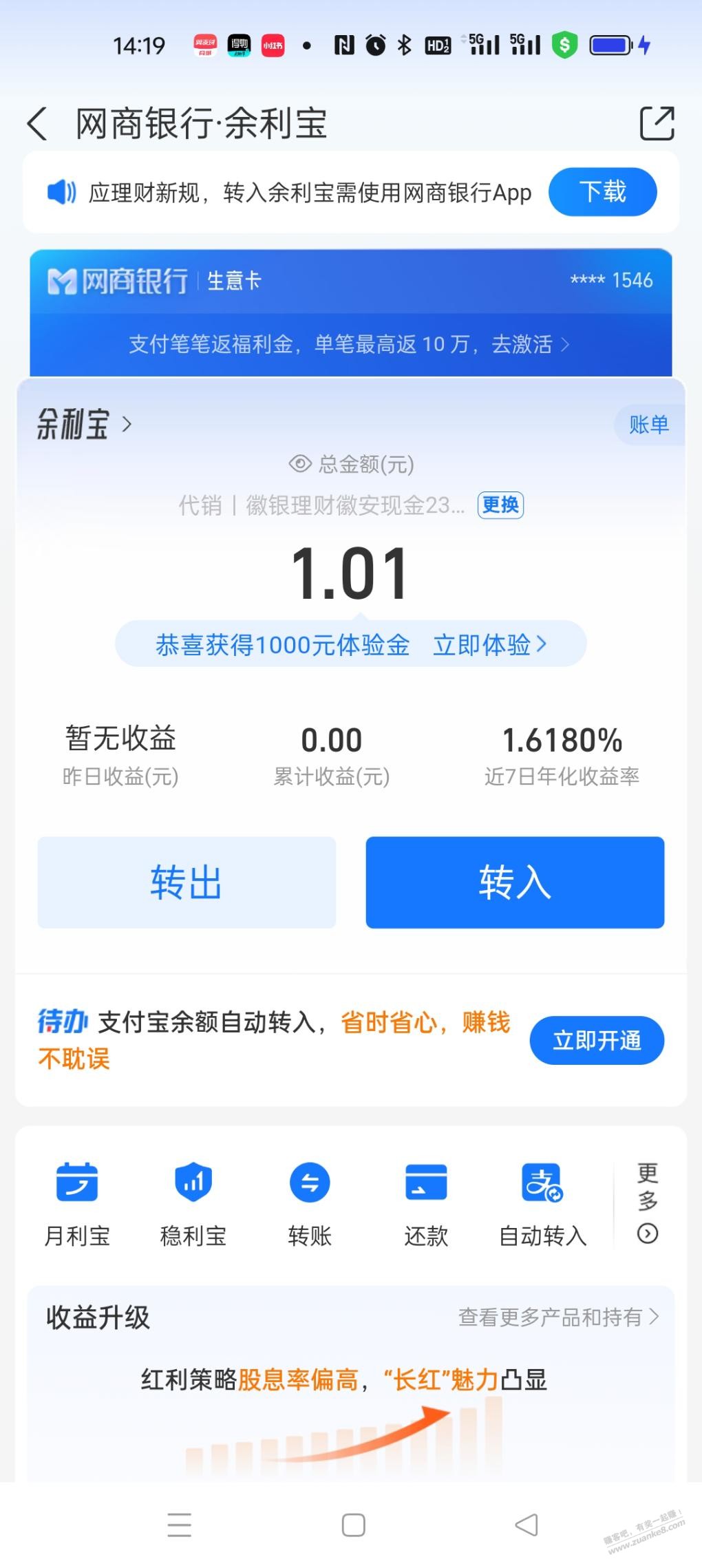702x1568 pixels.
Task: Tap the system home button
Action: (353, 1525)
